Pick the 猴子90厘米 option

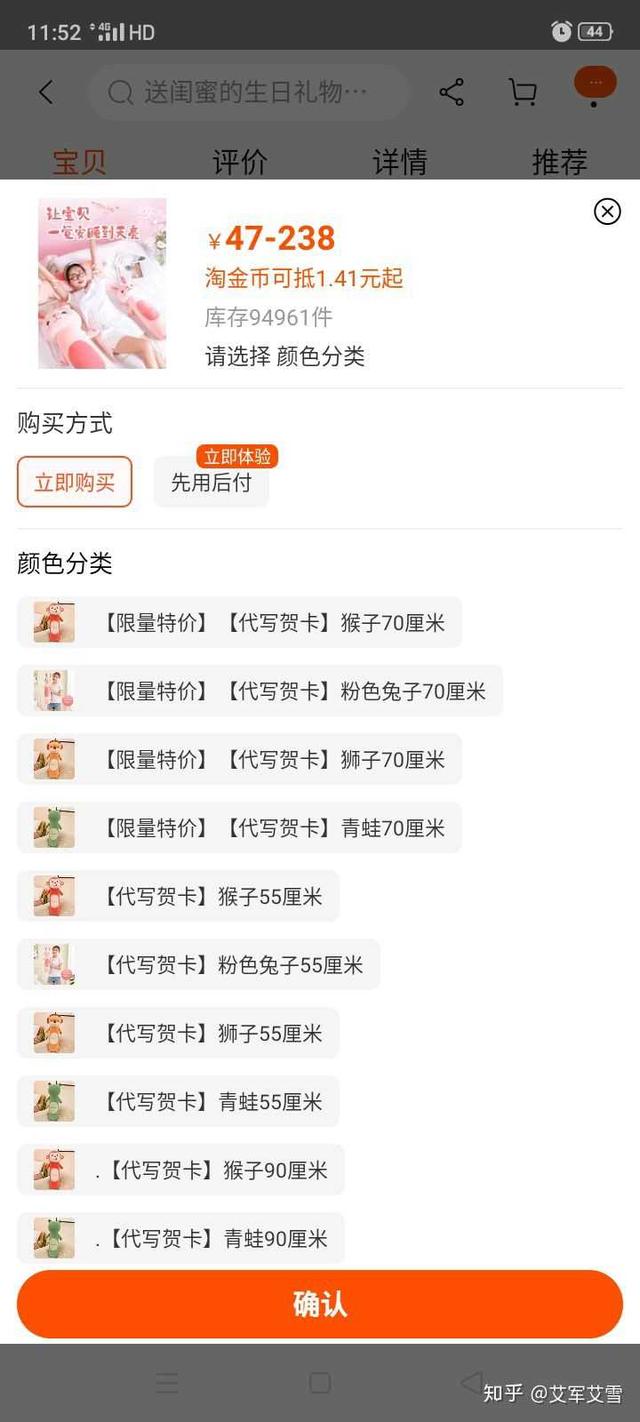(181, 1170)
